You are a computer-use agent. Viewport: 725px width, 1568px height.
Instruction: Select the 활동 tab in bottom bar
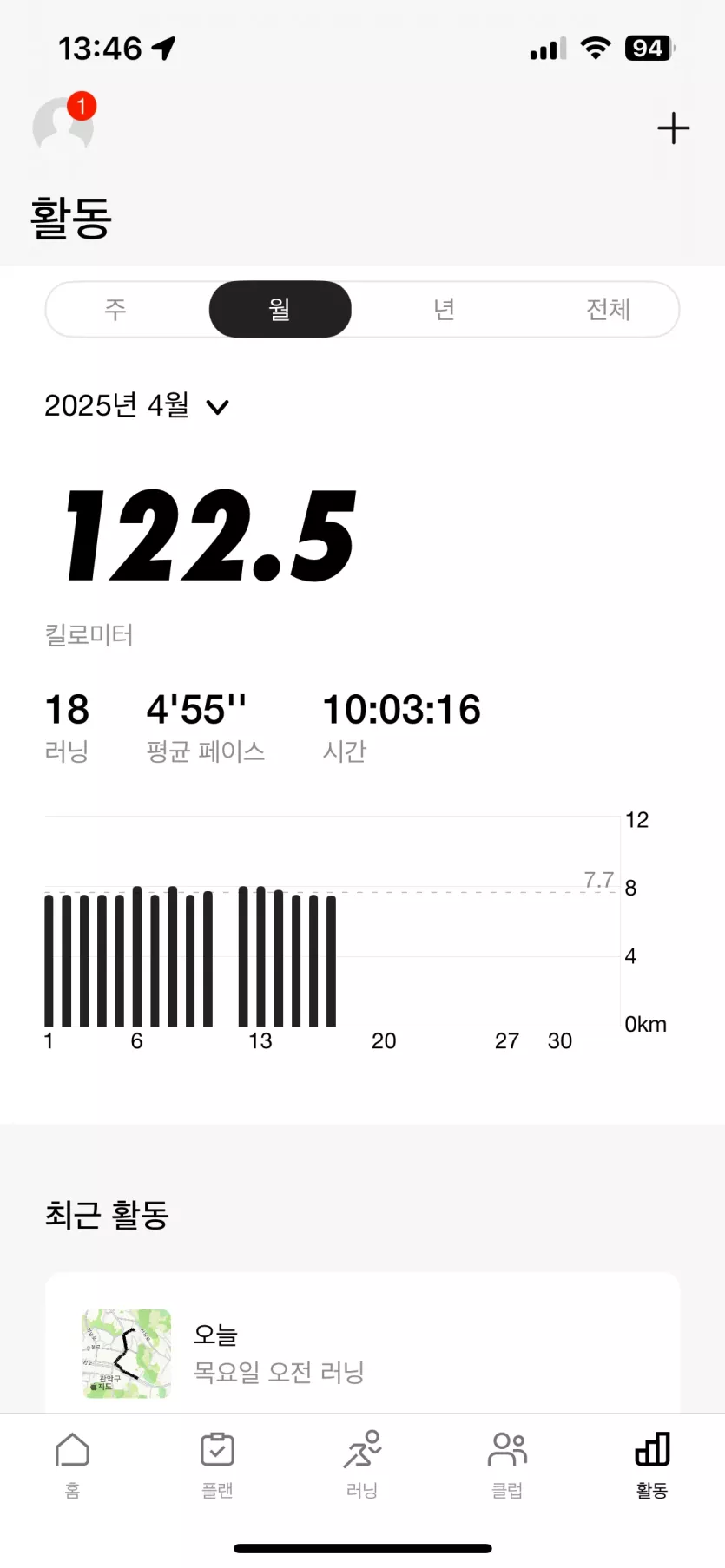tap(652, 1465)
